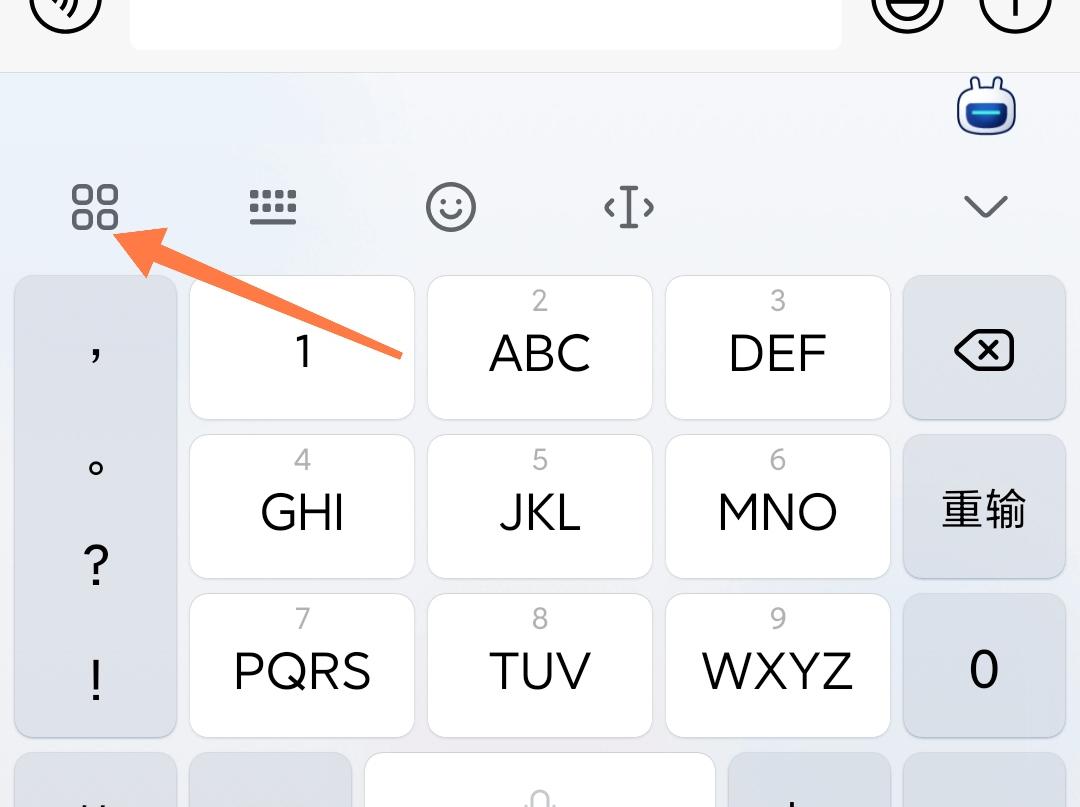Enter the 0 key
Viewport: 1080px width, 807px height.
pyautogui.click(x=984, y=666)
